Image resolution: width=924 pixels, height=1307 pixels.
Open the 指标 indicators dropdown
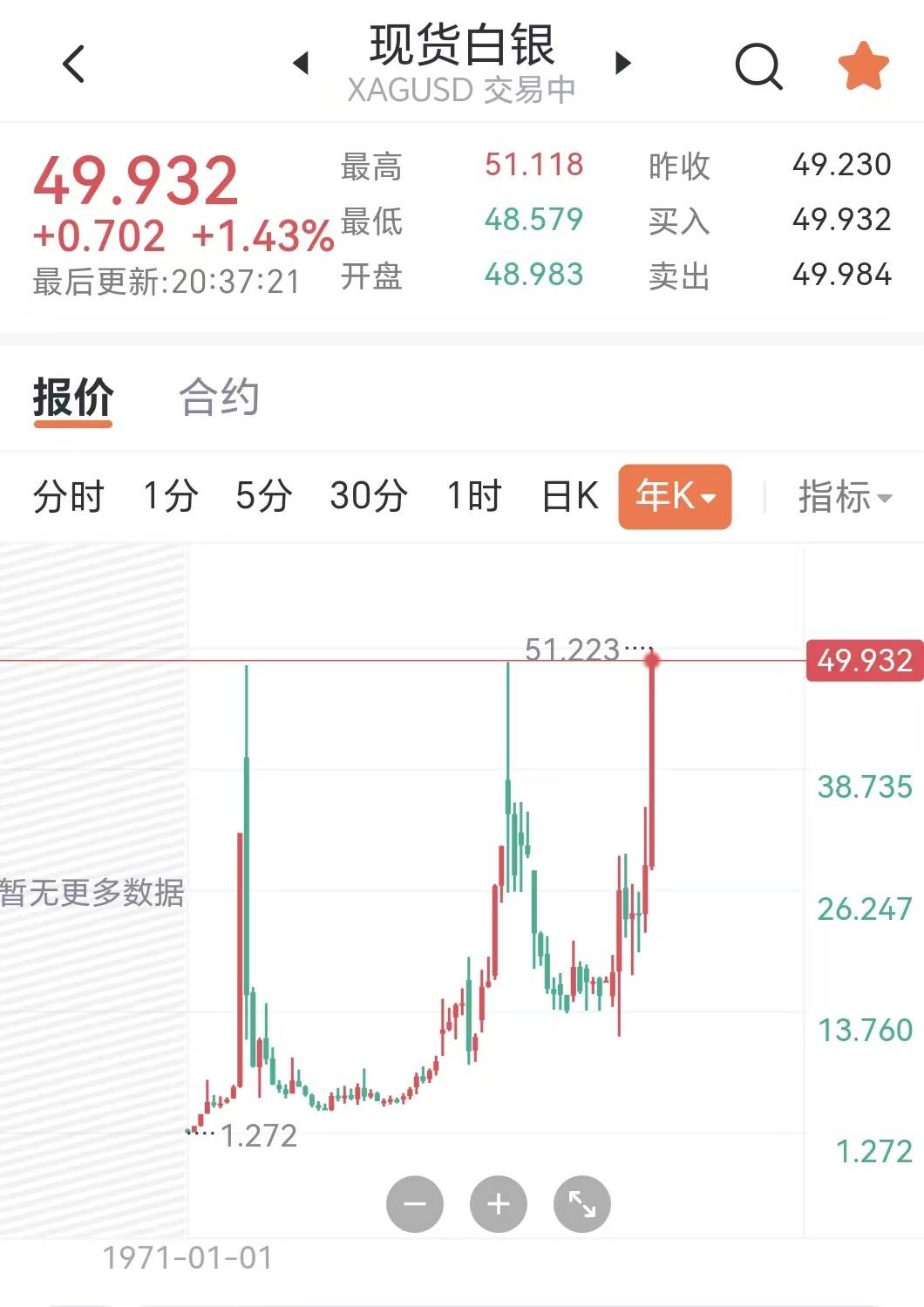845,497
